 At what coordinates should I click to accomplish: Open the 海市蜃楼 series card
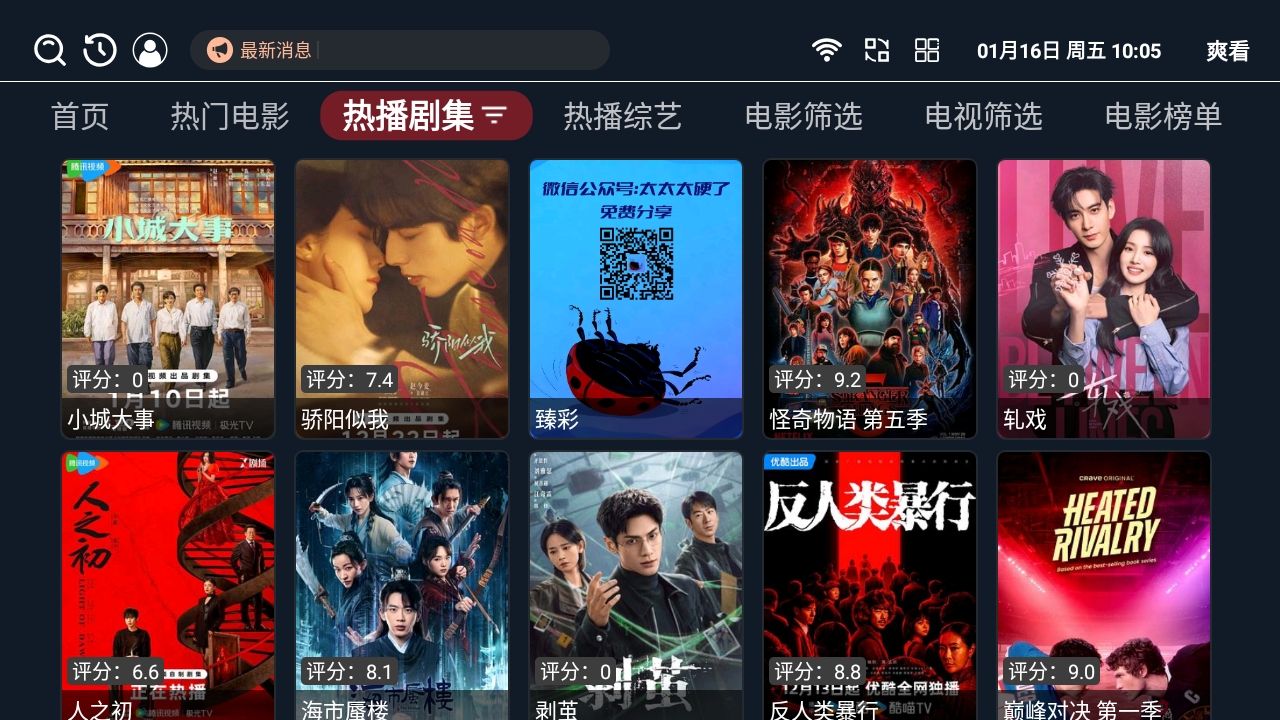pos(402,585)
